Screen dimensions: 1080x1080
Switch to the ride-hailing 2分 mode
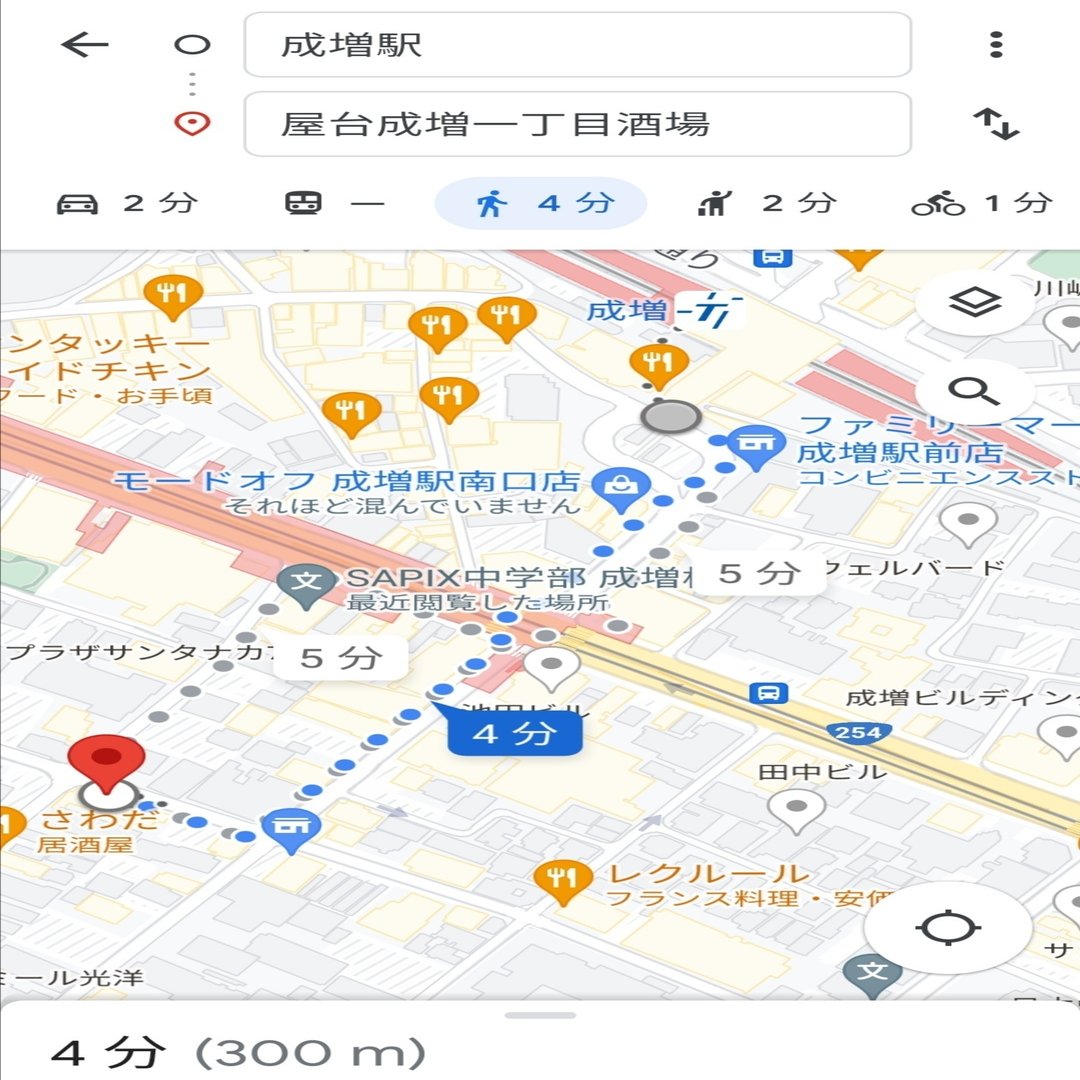pyautogui.click(x=765, y=204)
